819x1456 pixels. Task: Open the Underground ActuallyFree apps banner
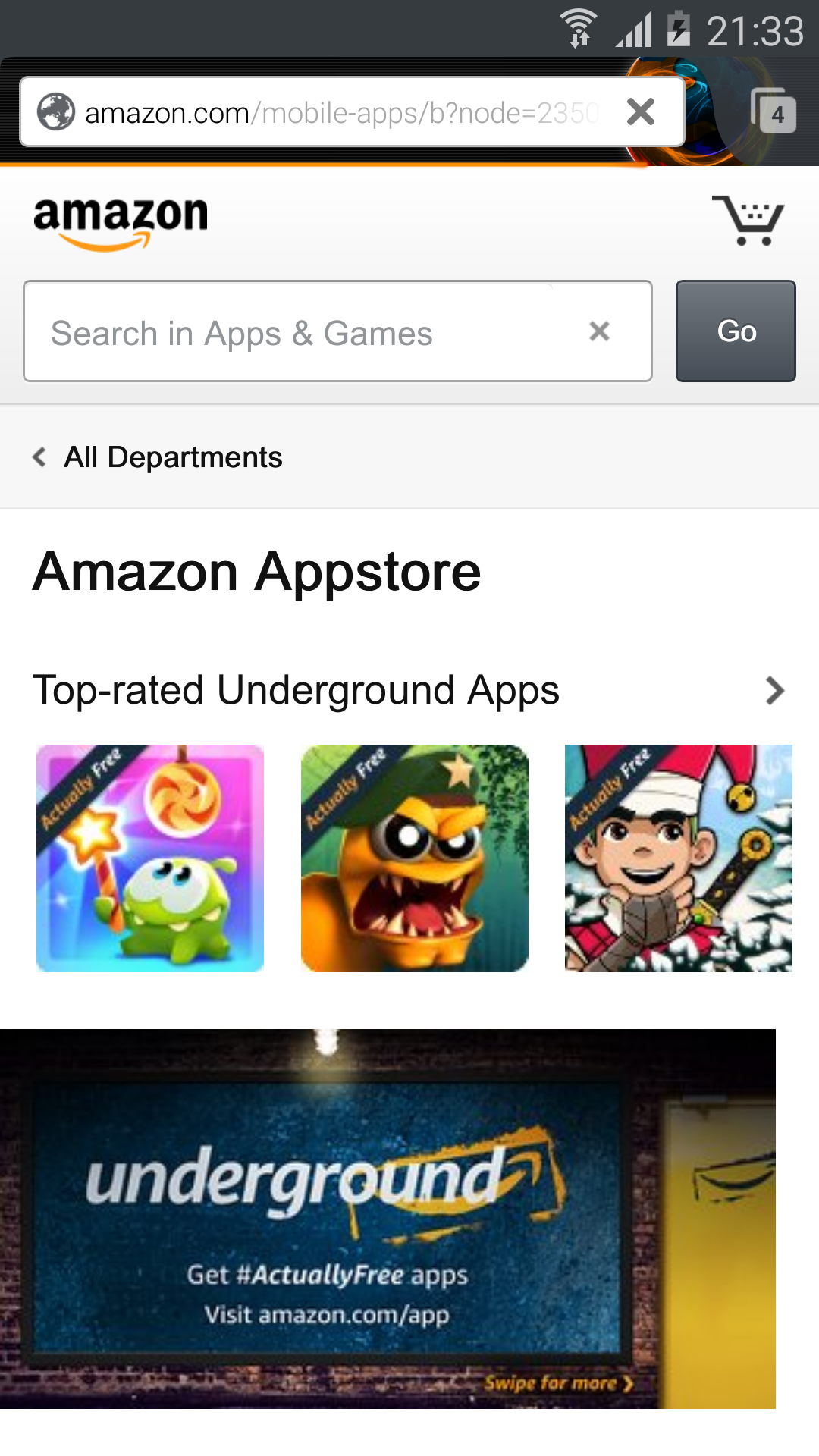pyautogui.click(x=388, y=1219)
